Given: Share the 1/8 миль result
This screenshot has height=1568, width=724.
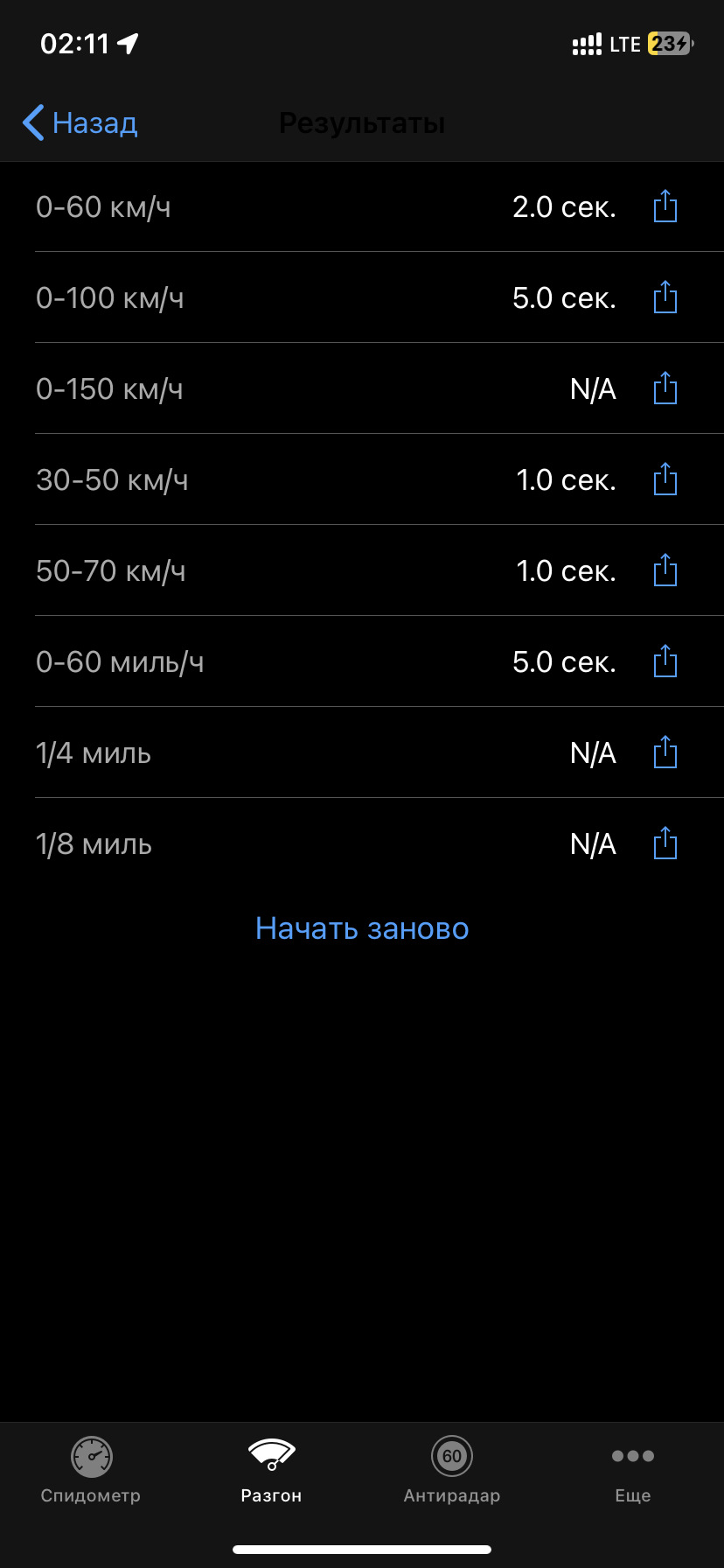Looking at the screenshot, I should [665, 843].
